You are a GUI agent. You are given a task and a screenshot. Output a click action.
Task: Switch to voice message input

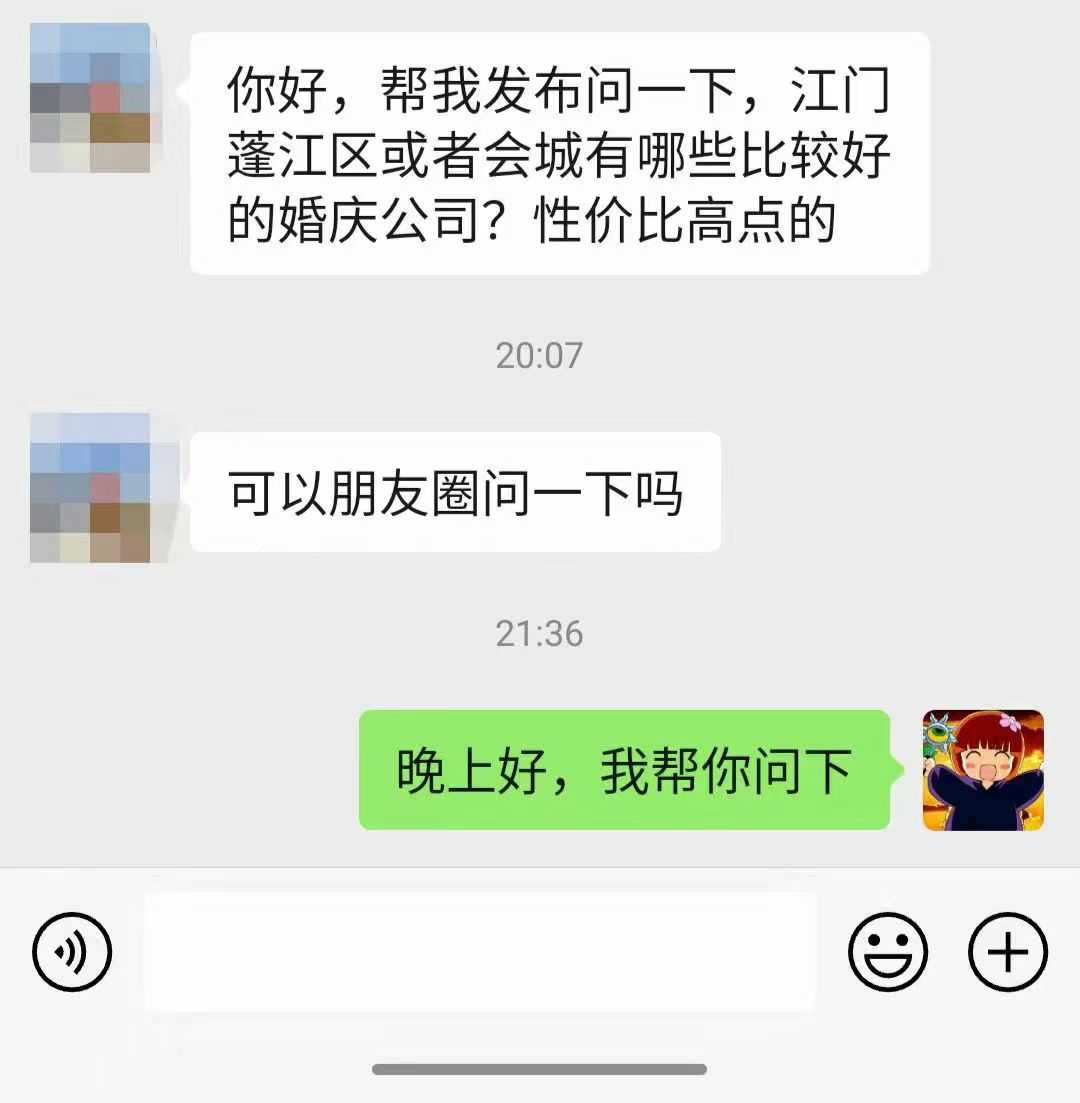(x=72, y=951)
